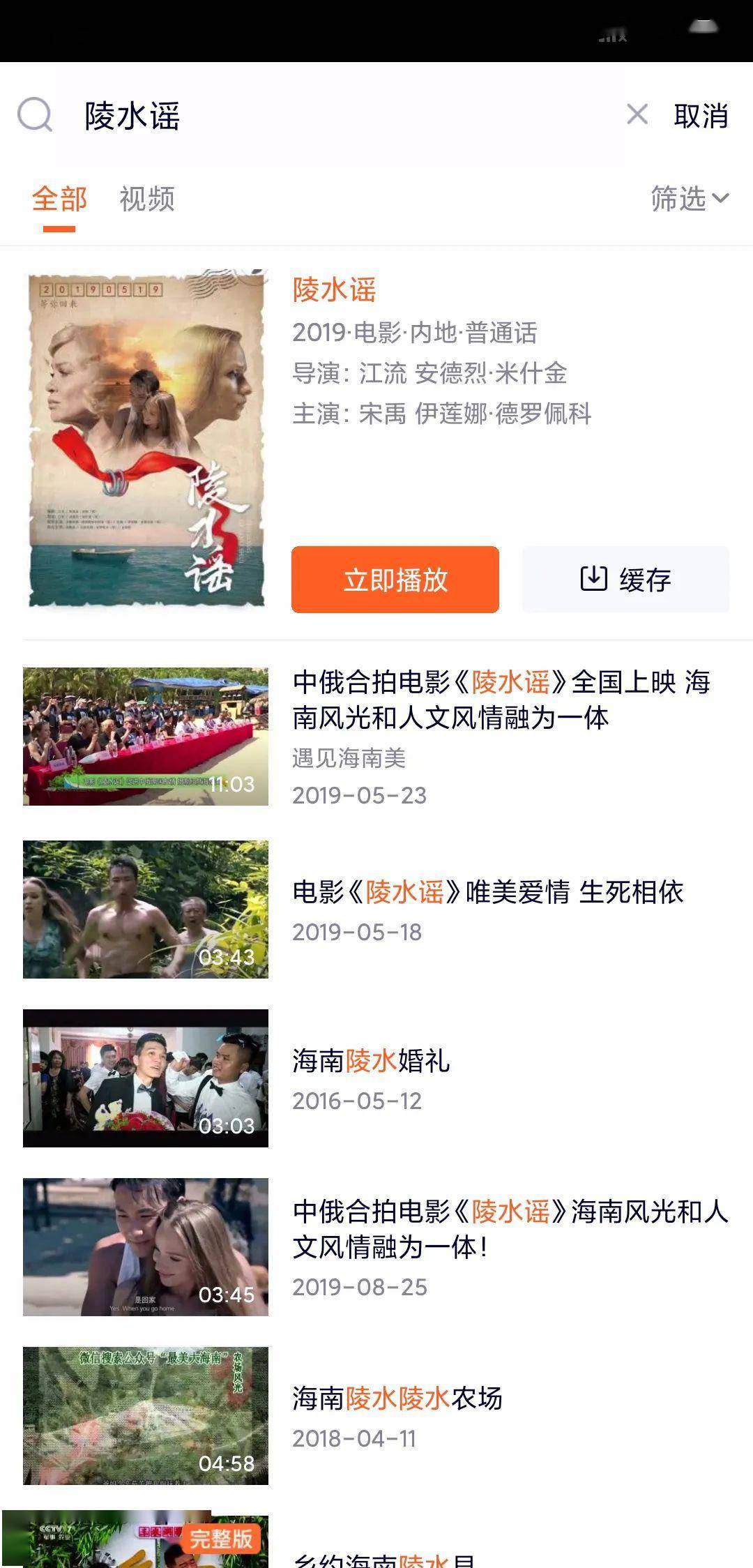Play the 海南陵水陵水农场 video
The image size is (753, 1568).
(397, 1398)
